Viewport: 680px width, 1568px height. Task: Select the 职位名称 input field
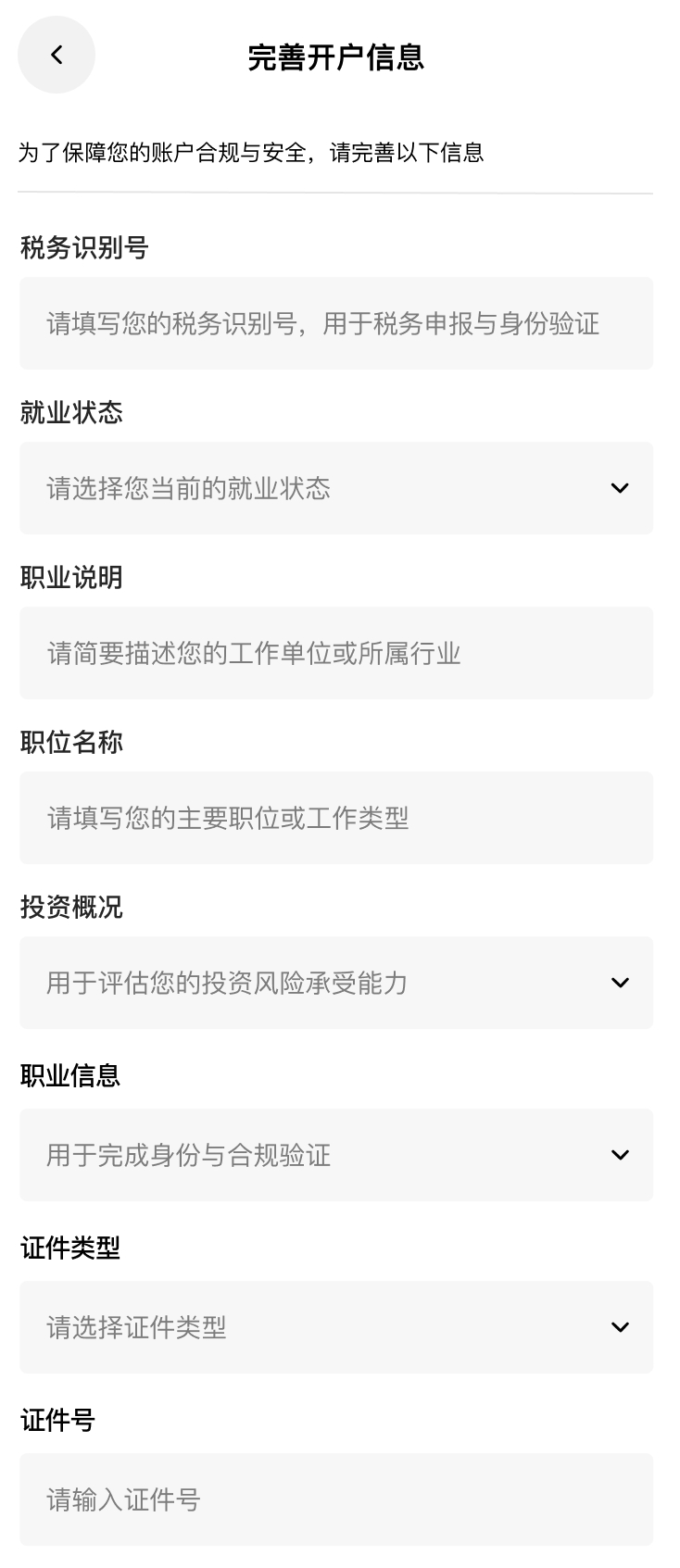(335, 818)
